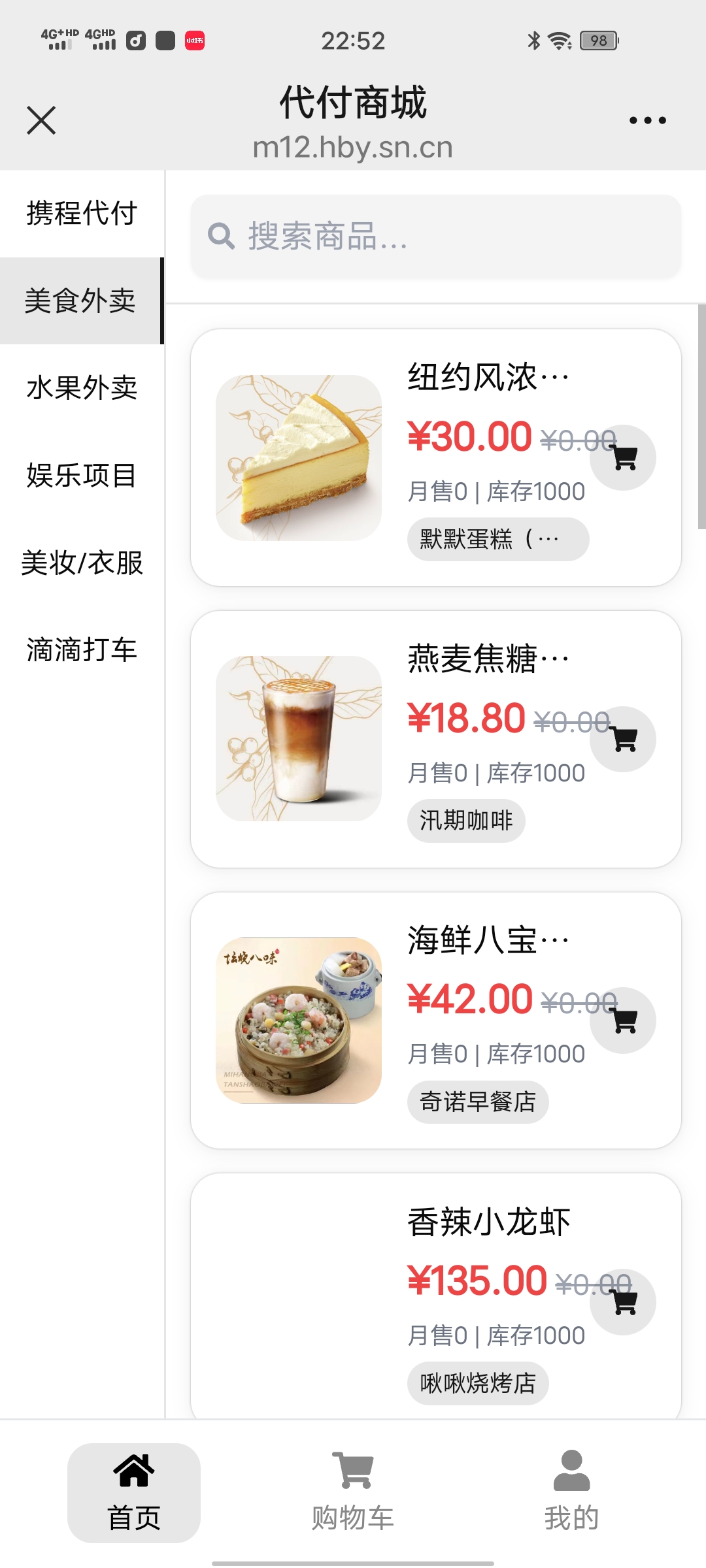
Task: View the 香辣小龙虾 product details
Action: tap(488, 1222)
